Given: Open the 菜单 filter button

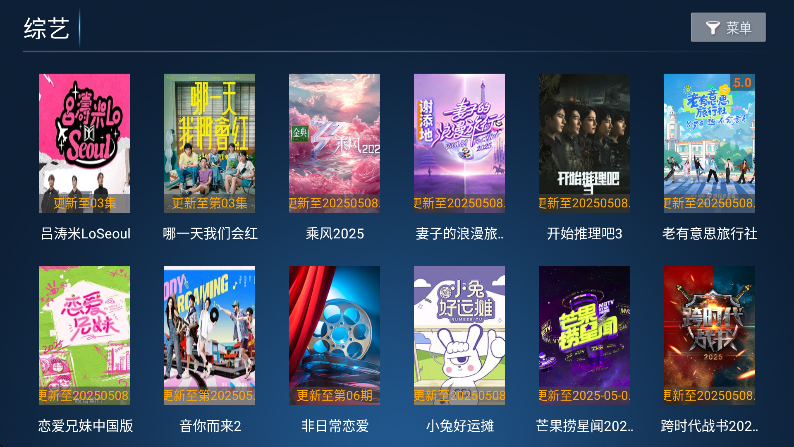Looking at the screenshot, I should (x=728, y=28).
